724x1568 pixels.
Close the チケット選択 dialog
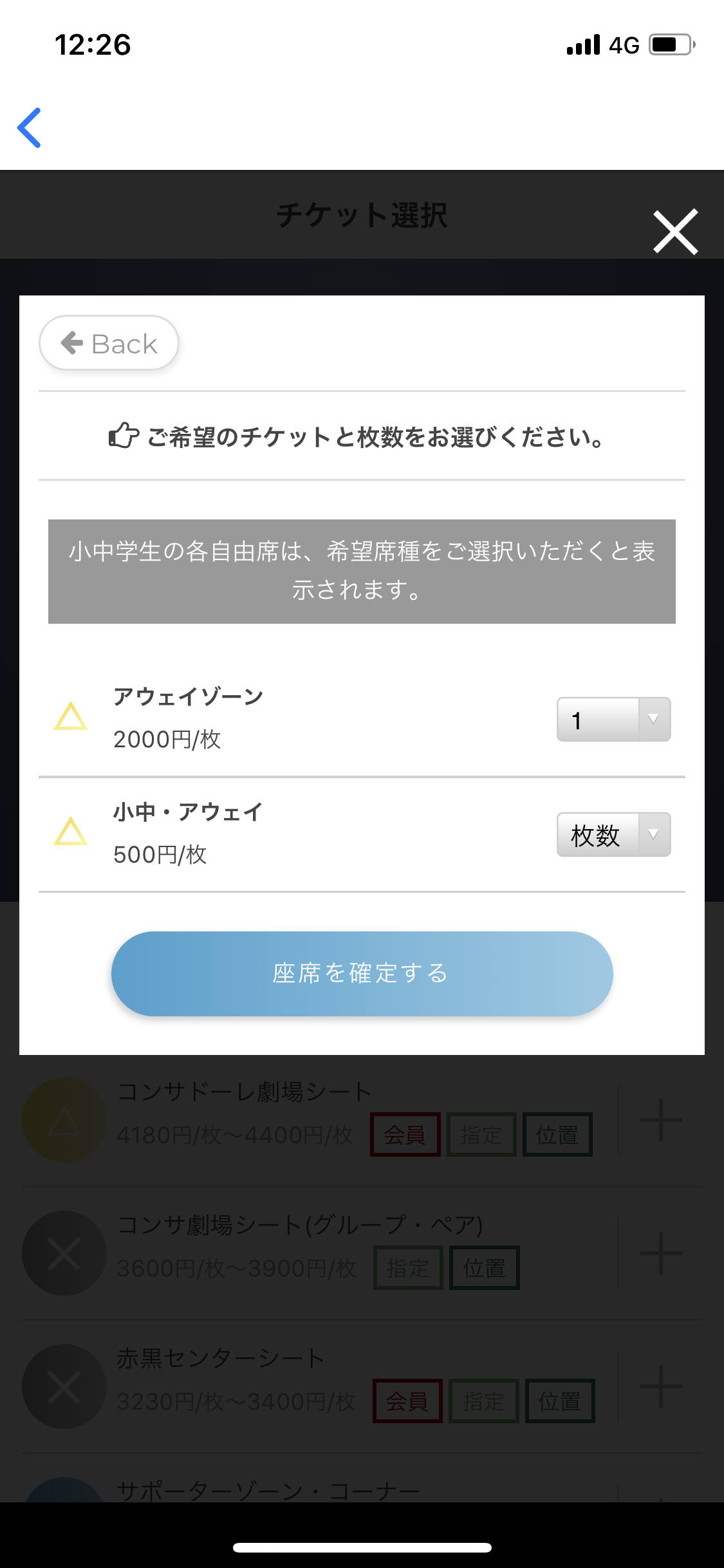(675, 232)
